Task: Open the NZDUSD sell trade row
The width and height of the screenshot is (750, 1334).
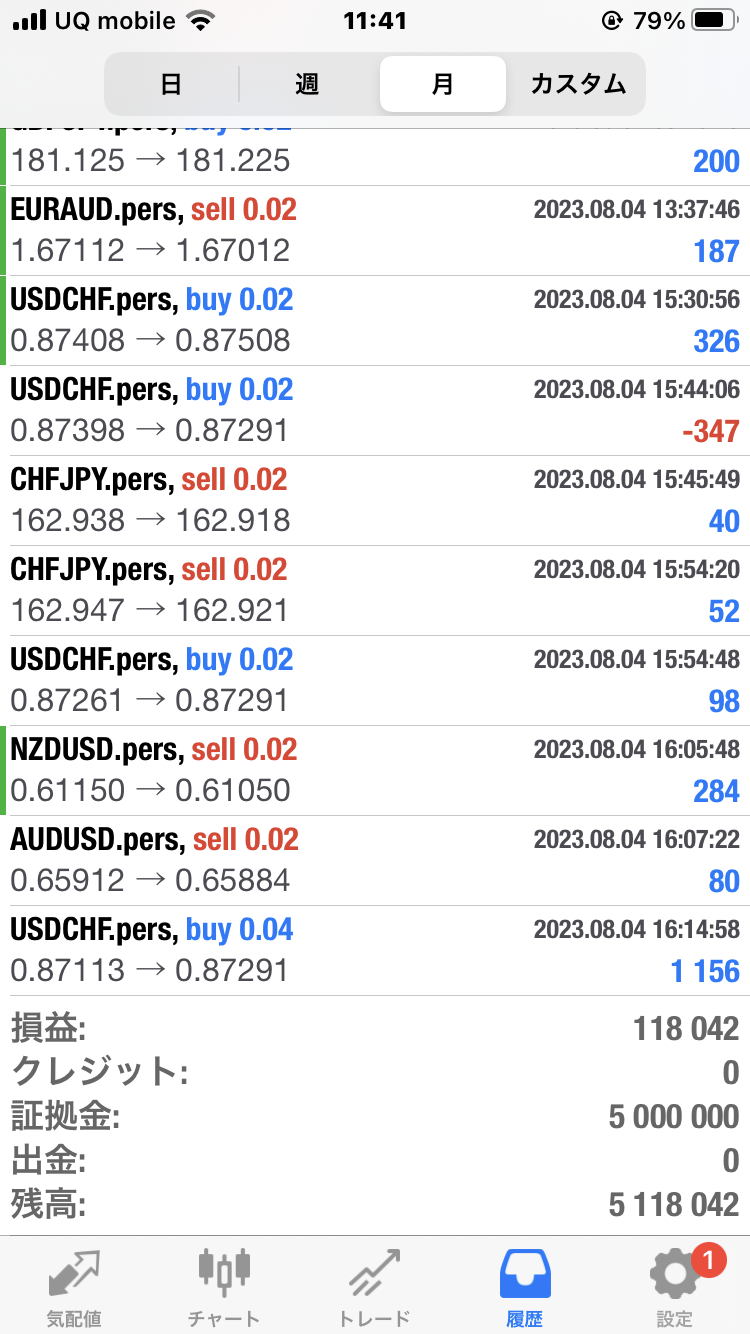Action: 375,770
